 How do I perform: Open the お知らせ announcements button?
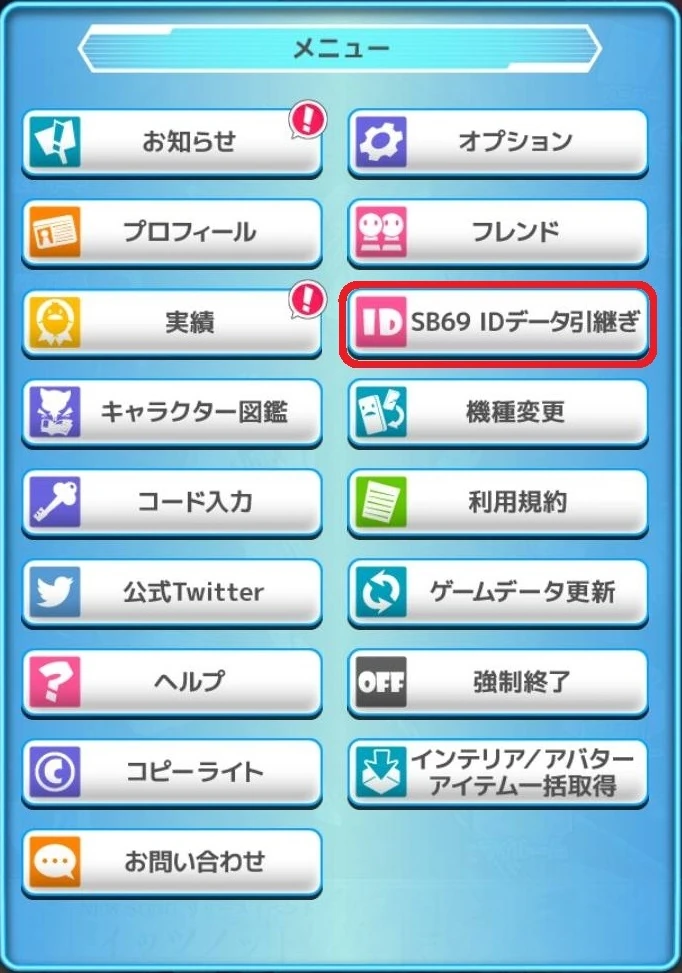pyautogui.click(x=172, y=143)
